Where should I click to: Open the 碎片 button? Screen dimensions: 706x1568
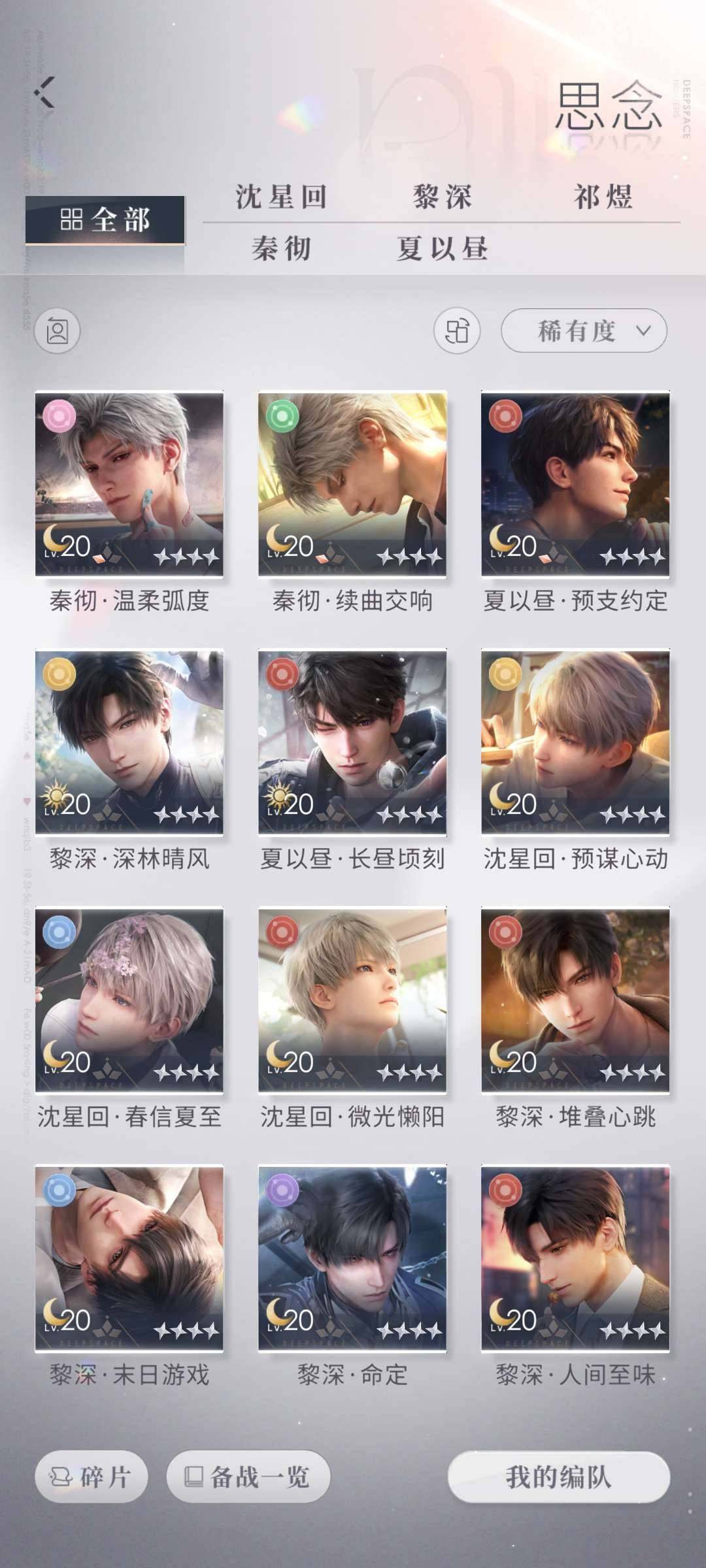92,1477
